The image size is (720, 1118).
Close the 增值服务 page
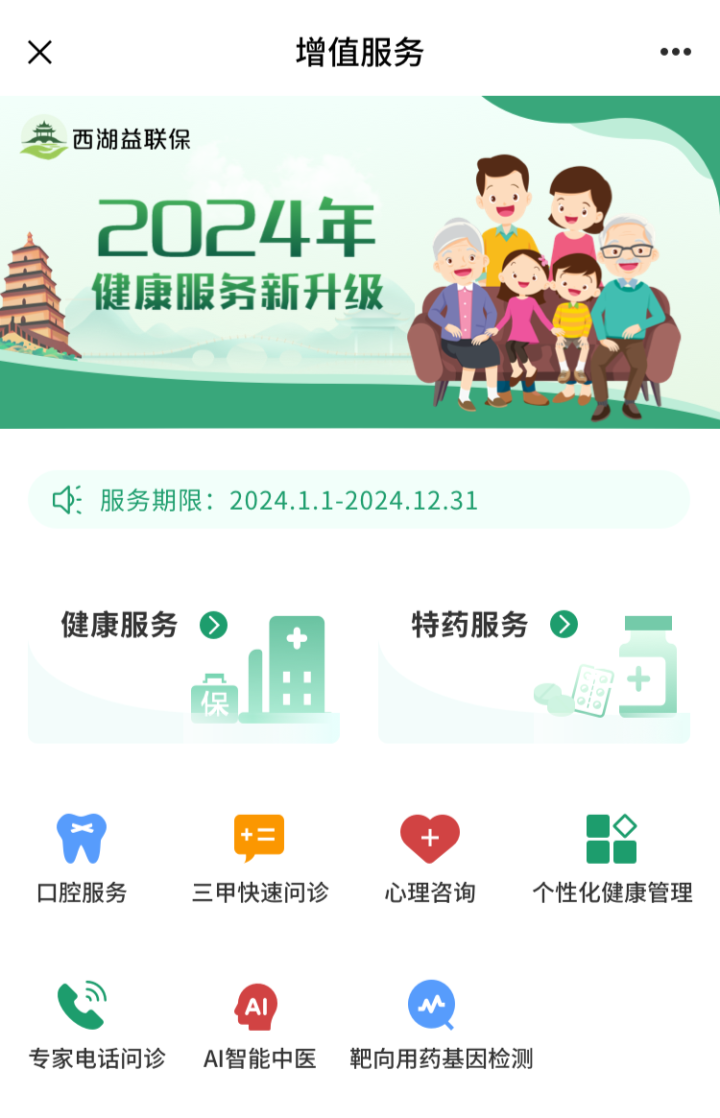point(40,52)
